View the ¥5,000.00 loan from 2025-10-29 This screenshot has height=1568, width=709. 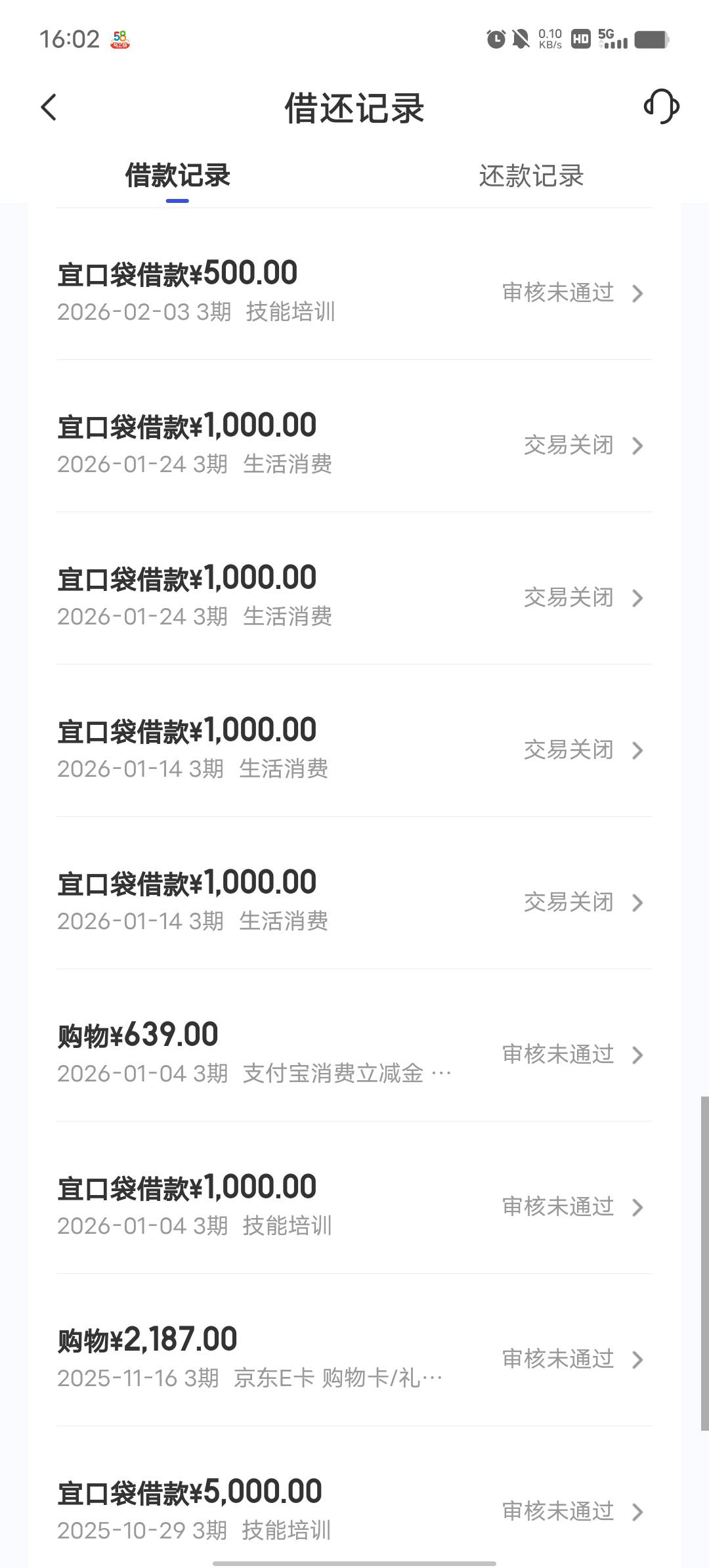(x=354, y=1509)
